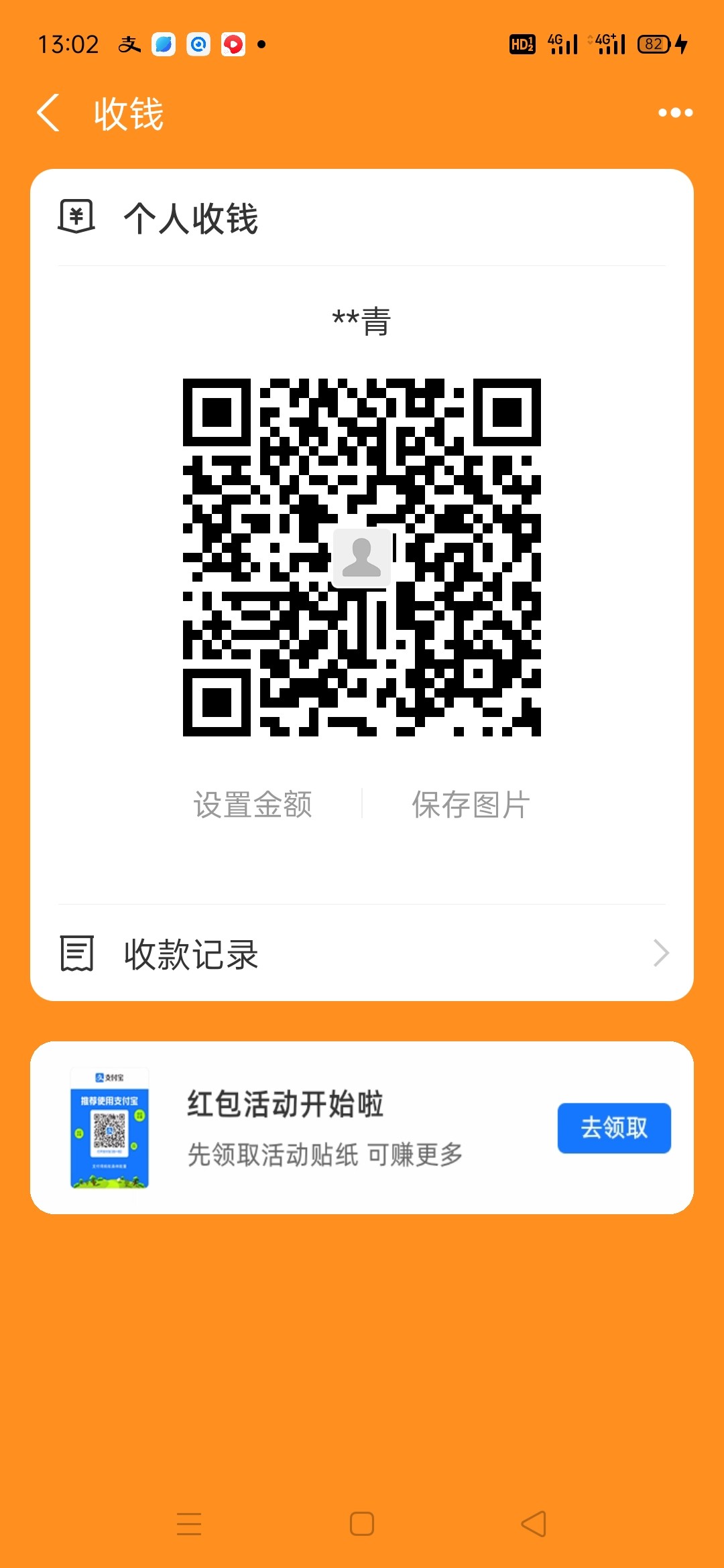Image resolution: width=724 pixels, height=1568 pixels.
Task: Open the more options ellipsis menu
Action: [675, 113]
